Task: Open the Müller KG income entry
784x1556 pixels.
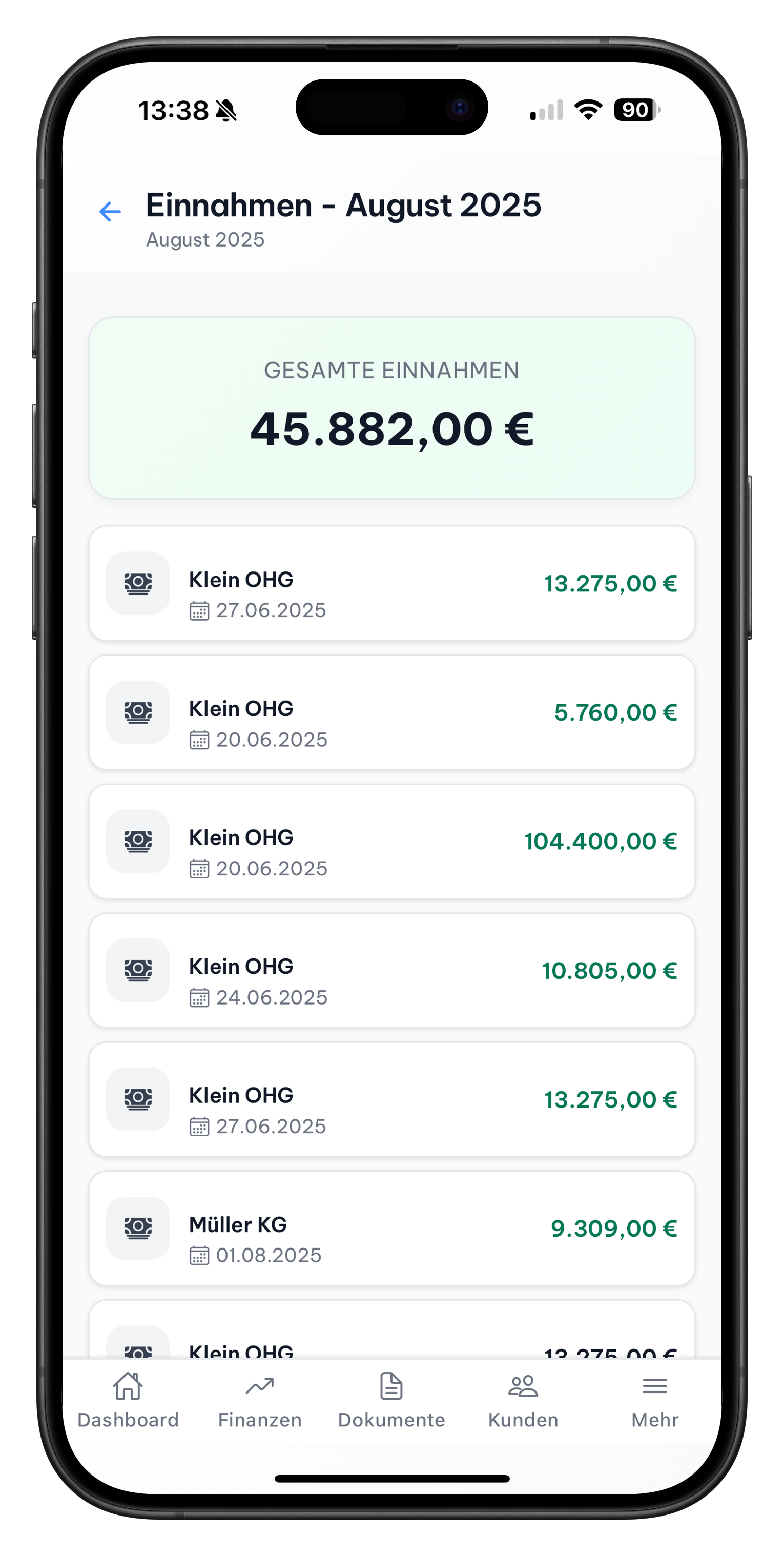Action: point(391,1227)
